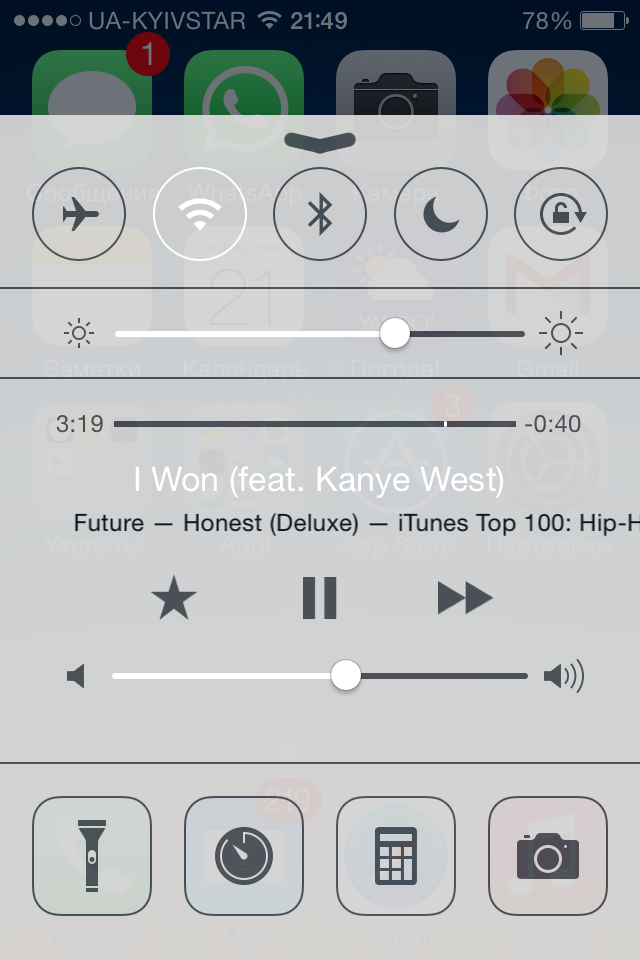Turn on the flashlight
640x960 pixels.
point(92,856)
